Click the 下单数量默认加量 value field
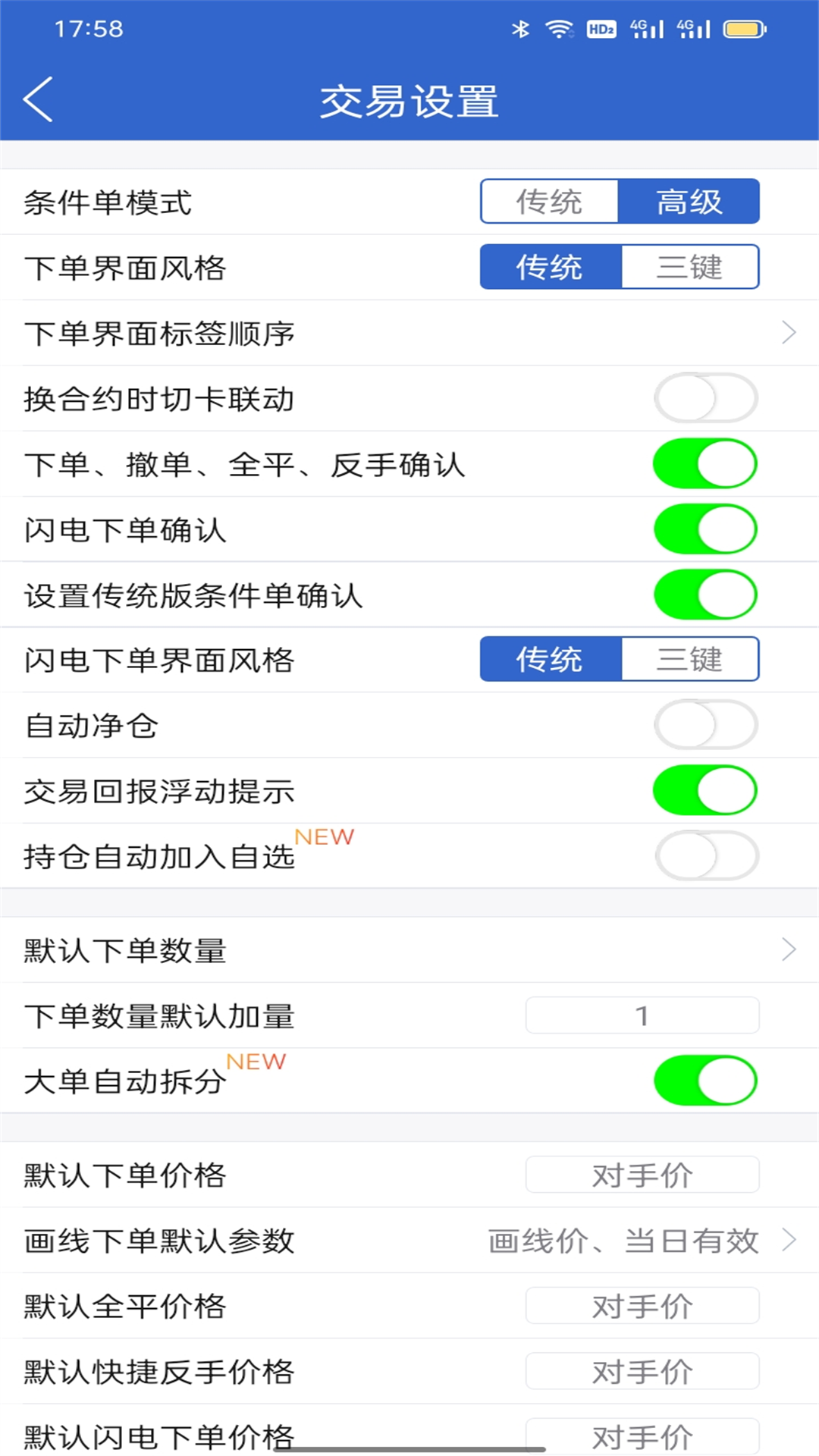Image resolution: width=819 pixels, height=1456 pixels. coord(642,1014)
